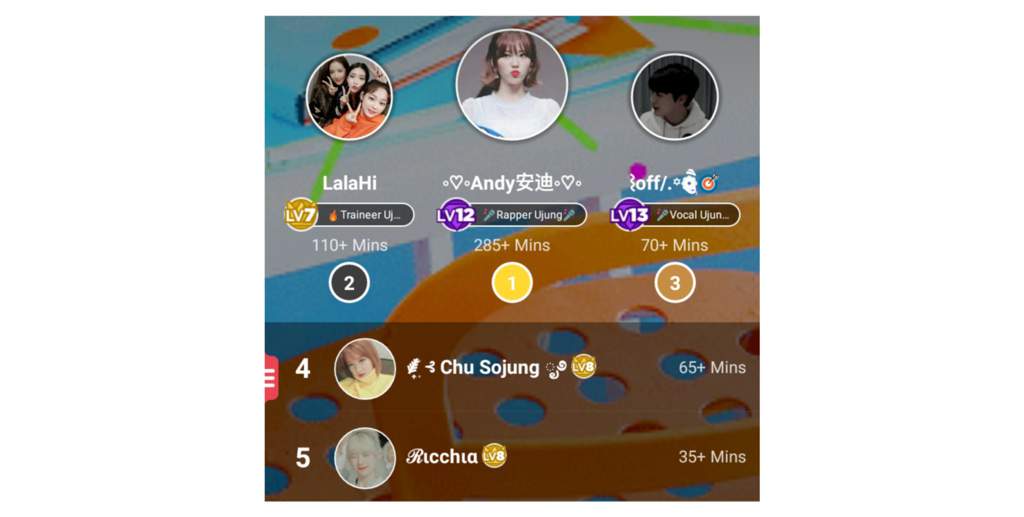The height and width of the screenshot is (517, 1024).
Task: Open Andy安迪's first-place profile avatar
Action: [x=511, y=84]
